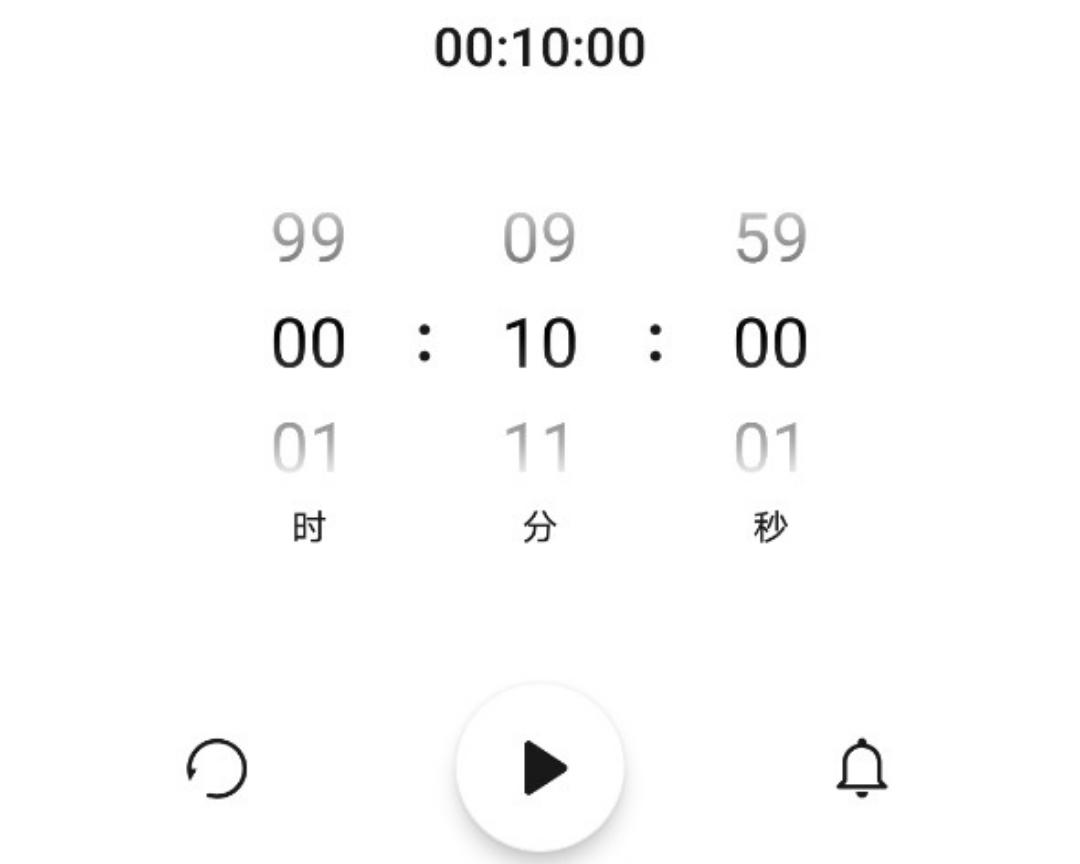Select 11 in the minutes column
The image size is (1080, 864).
(x=540, y=447)
